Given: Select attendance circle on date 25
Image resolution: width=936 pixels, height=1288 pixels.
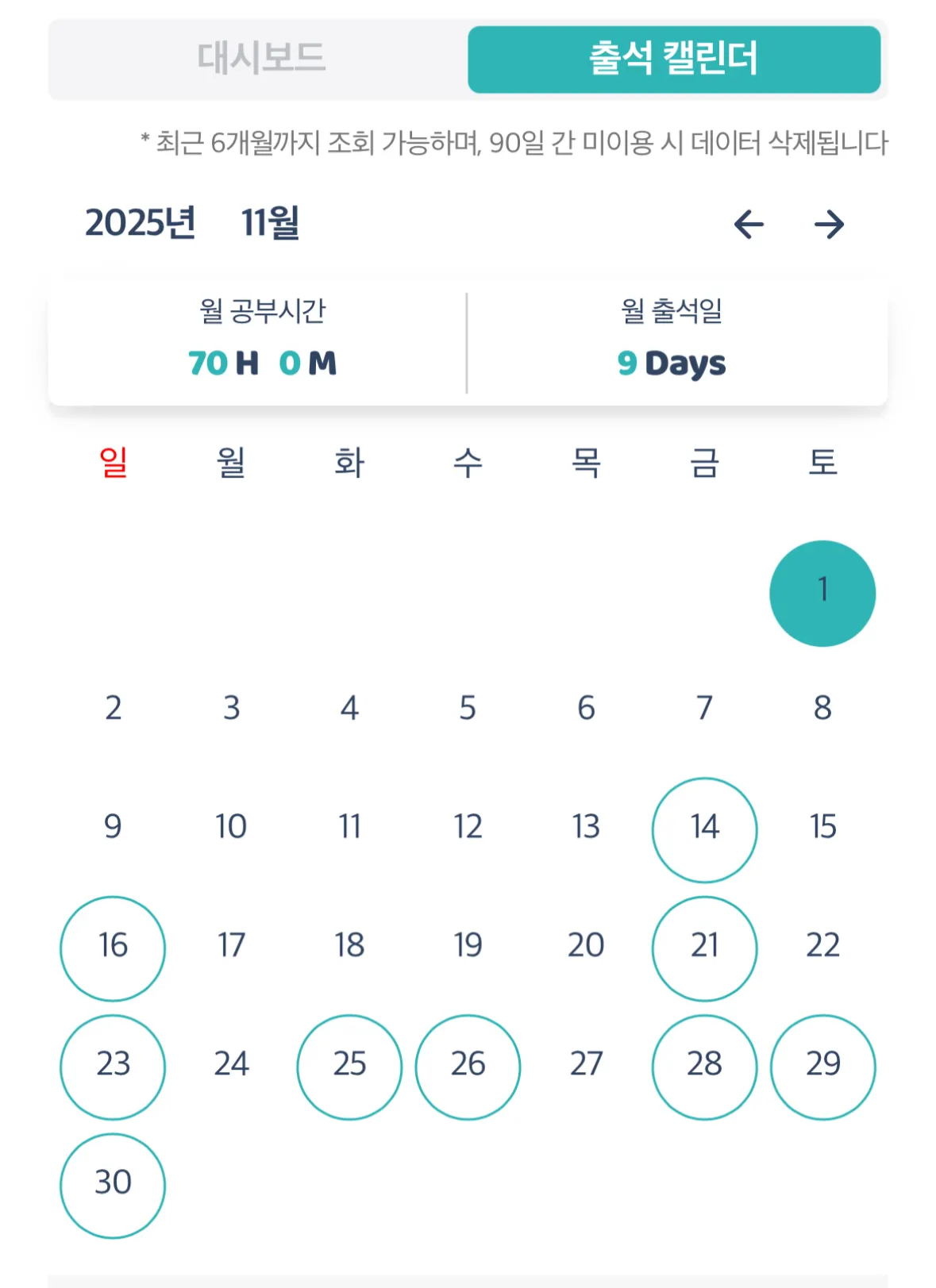Looking at the screenshot, I should (349, 1067).
